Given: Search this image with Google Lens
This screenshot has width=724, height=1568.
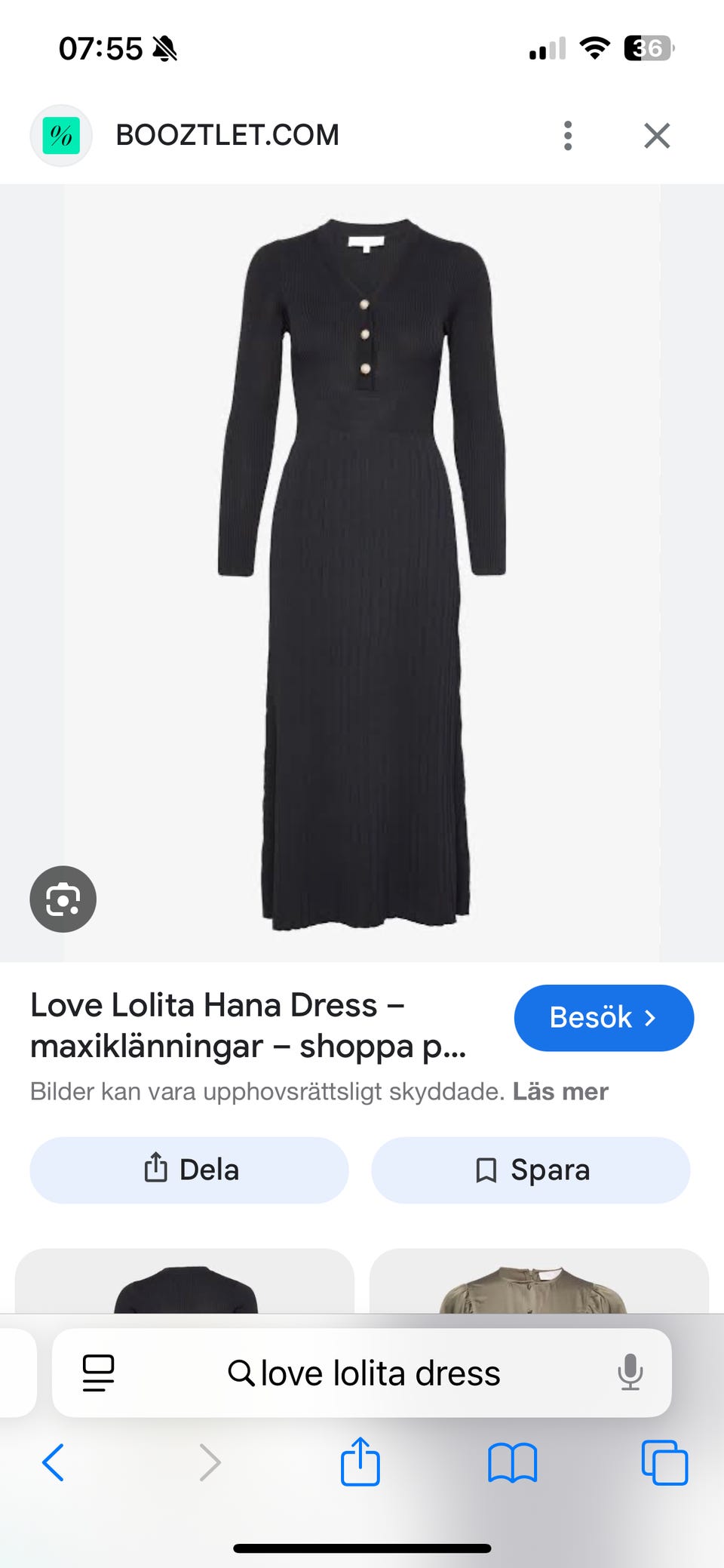Looking at the screenshot, I should tap(63, 899).
